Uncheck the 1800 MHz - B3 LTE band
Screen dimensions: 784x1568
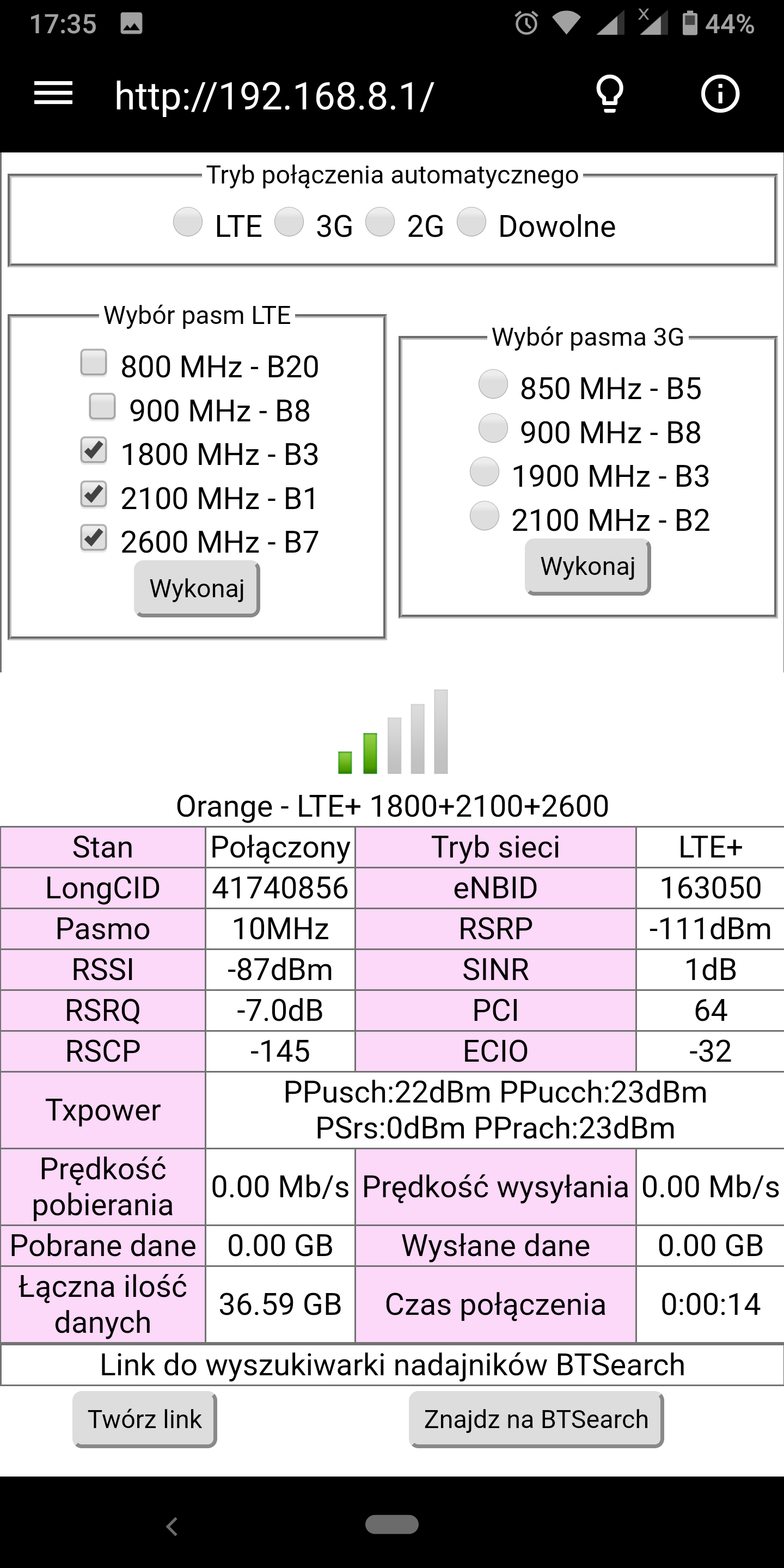[x=94, y=450]
